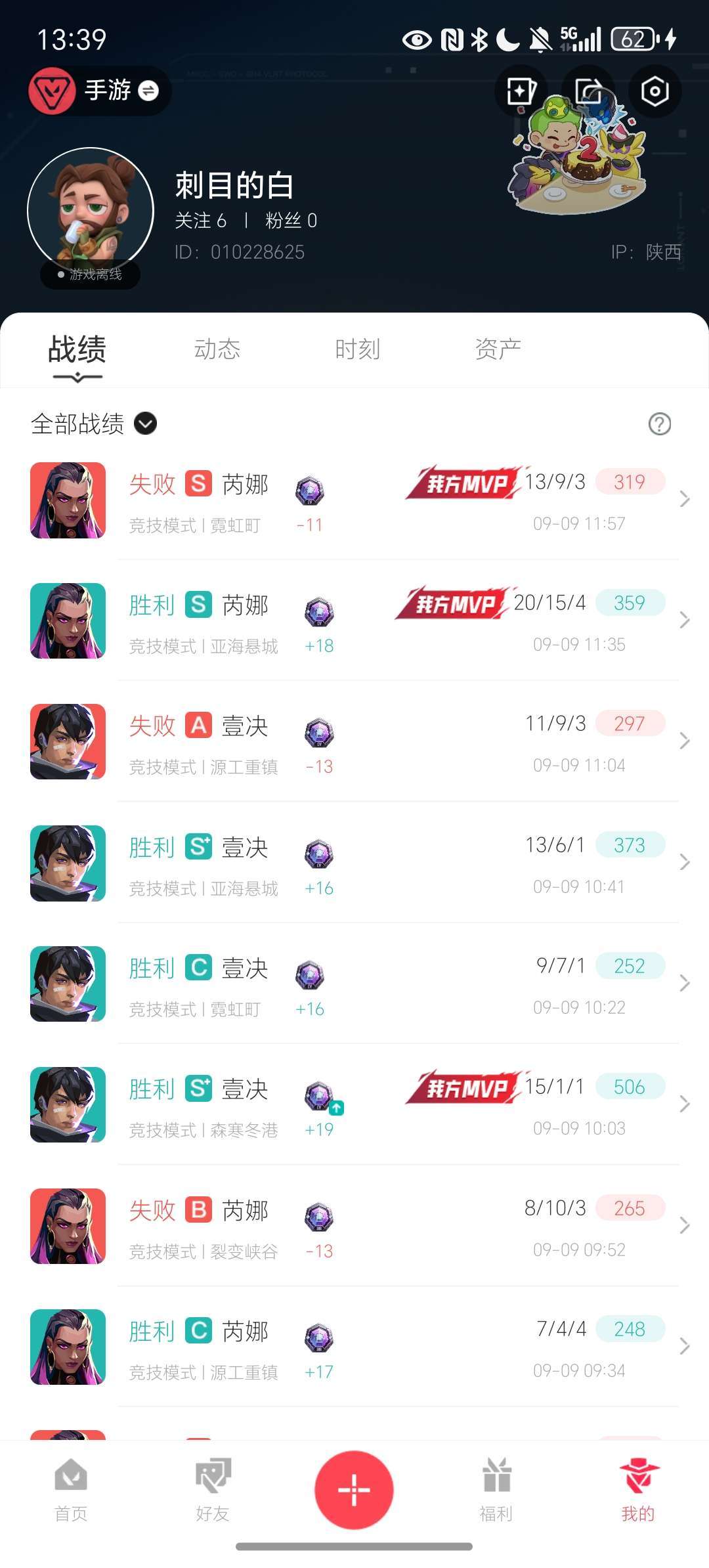
Task: Open the settings hexagon icon
Action: coord(655,91)
